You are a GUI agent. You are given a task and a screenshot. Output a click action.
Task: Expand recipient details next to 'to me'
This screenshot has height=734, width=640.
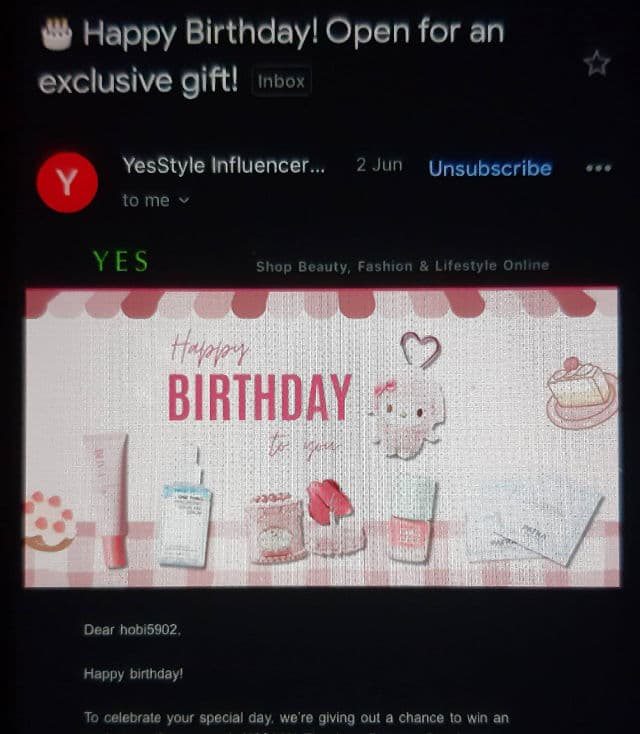(x=183, y=201)
